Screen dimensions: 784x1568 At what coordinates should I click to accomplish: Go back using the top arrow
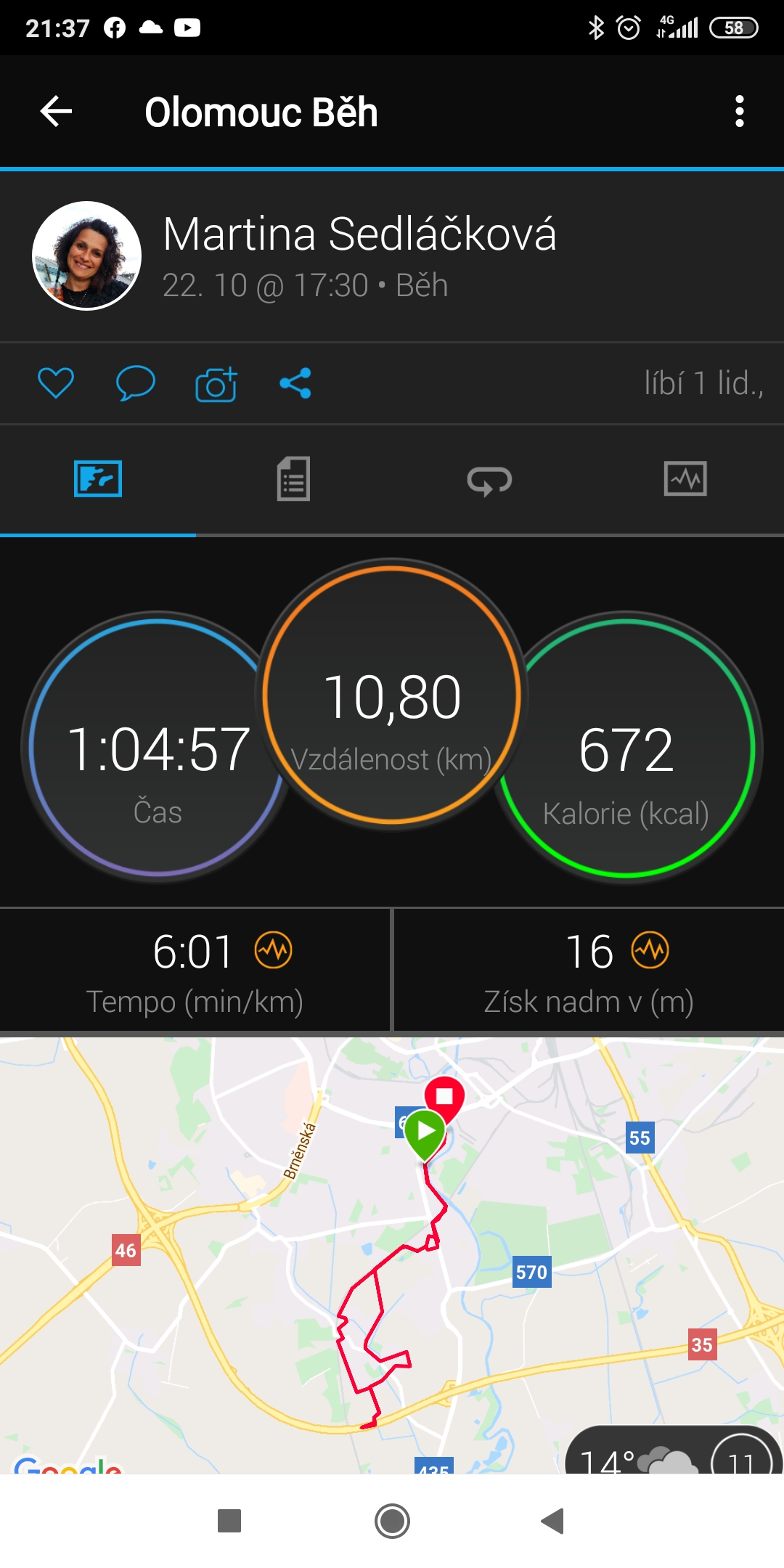pos(56,112)
